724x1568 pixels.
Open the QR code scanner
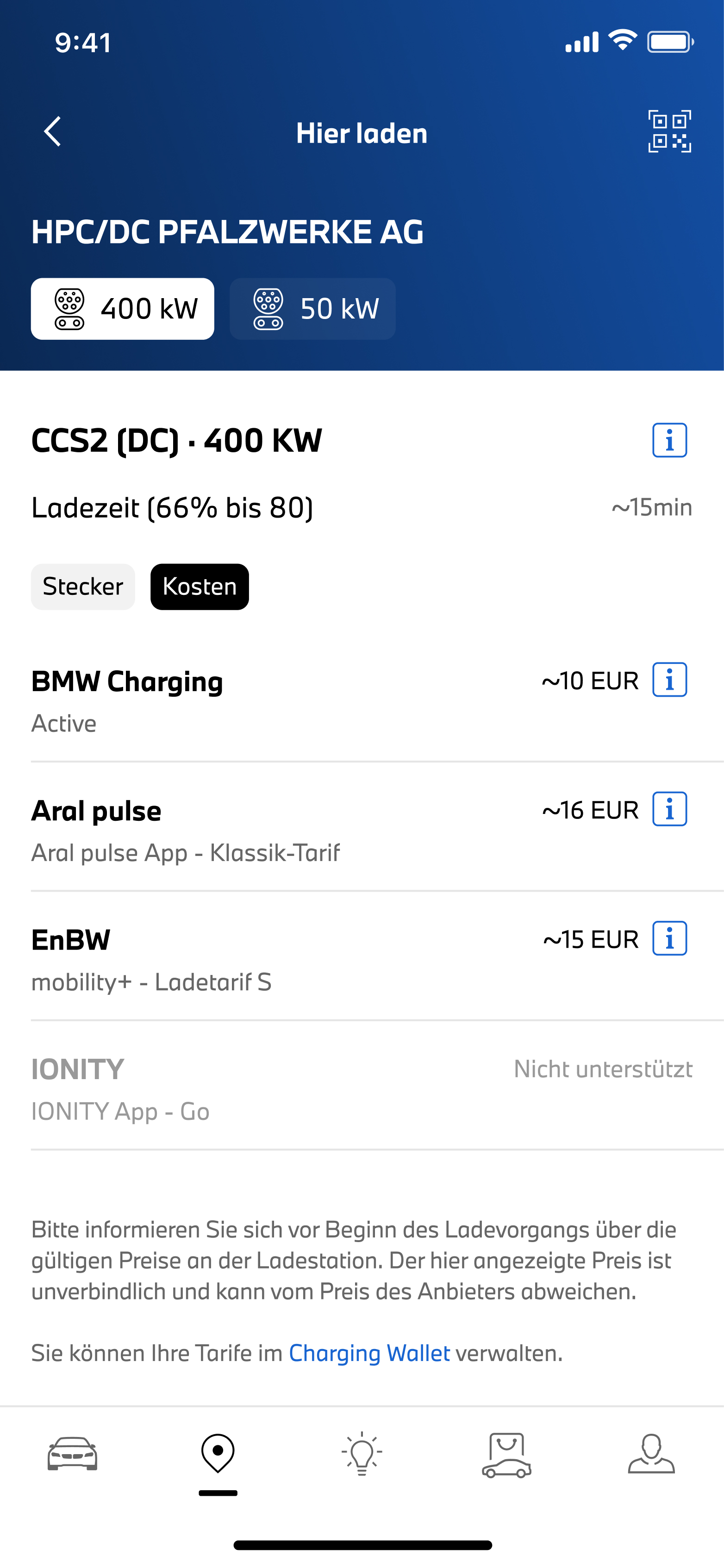pyautogui.click(x=669, y=131)
